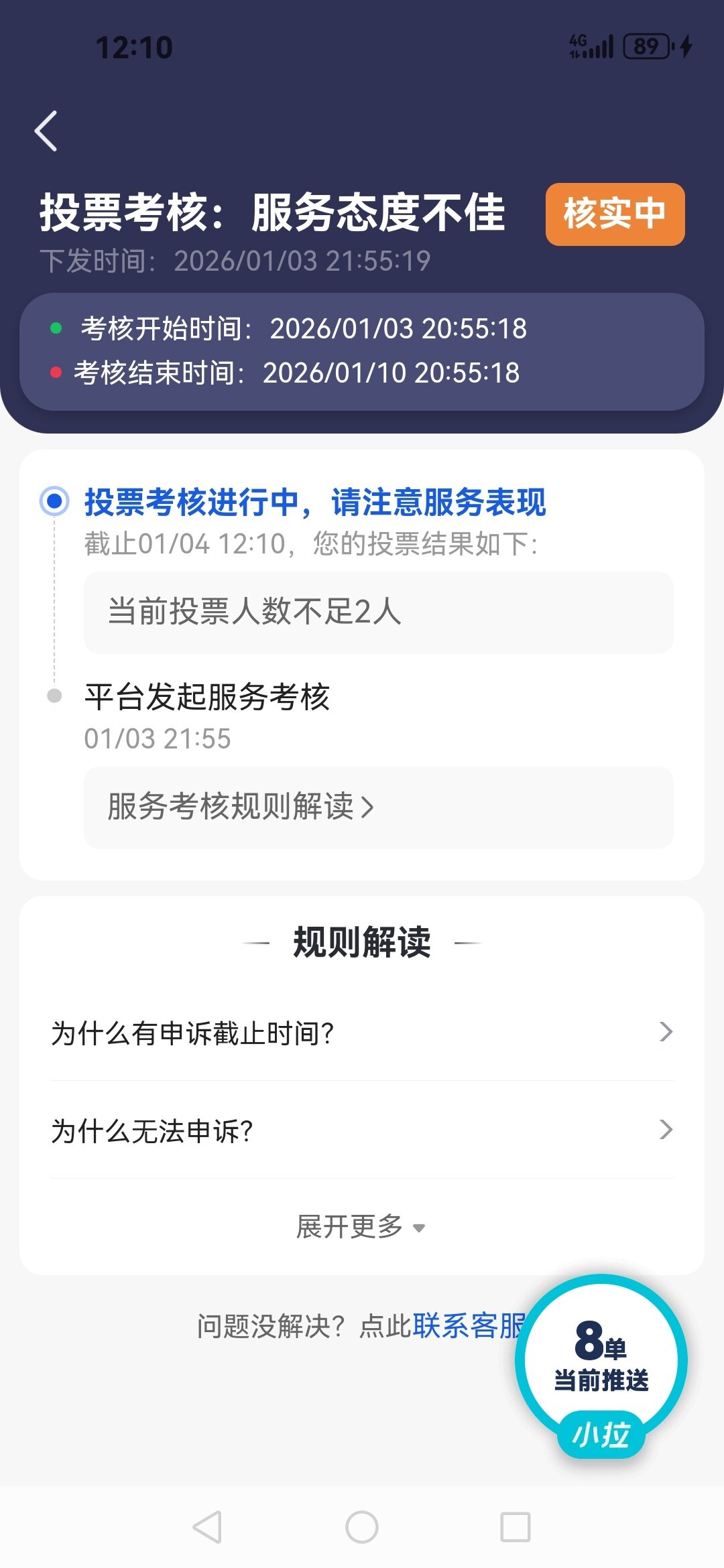Open 为什么有申诉截止时间? question
The image size is (724, 1568).
(362, 1033)
